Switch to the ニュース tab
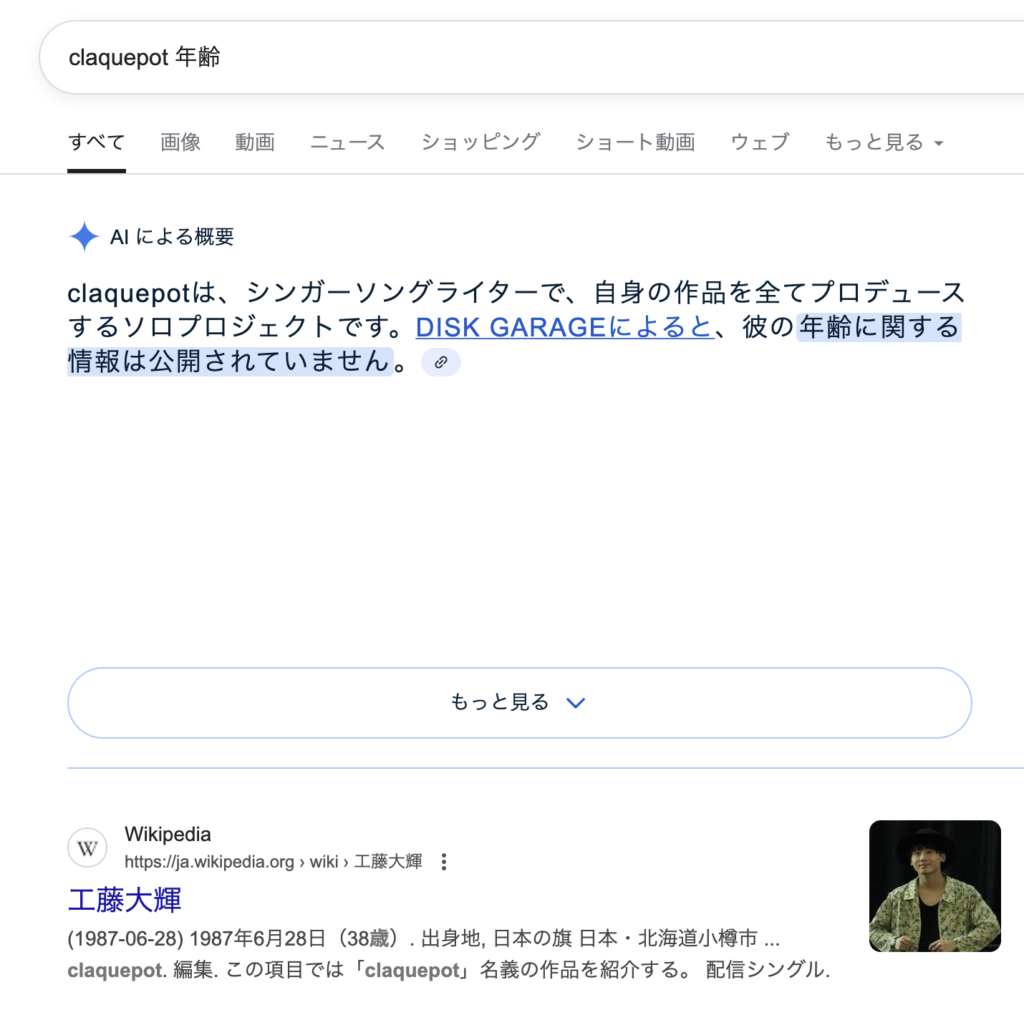This screenshot has height=1015, width=1024. click(347, 142)
